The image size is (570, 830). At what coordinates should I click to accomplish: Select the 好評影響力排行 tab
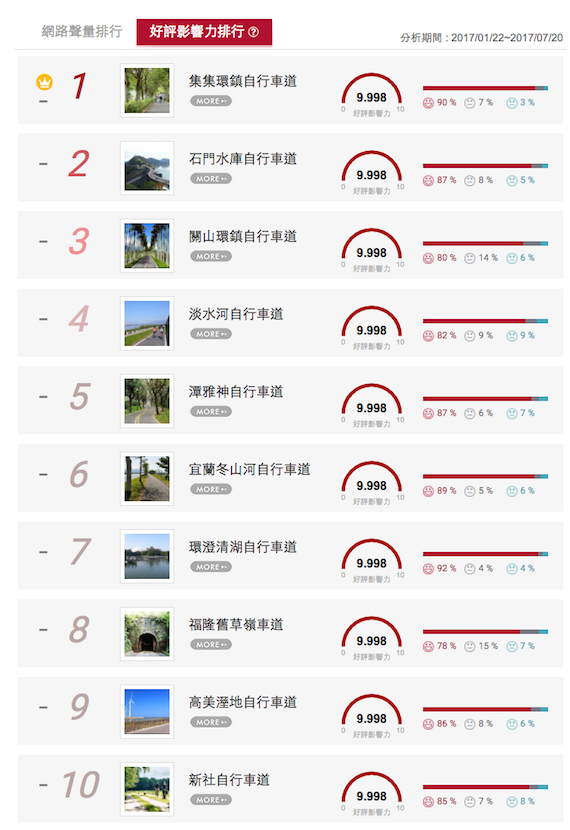204,32
